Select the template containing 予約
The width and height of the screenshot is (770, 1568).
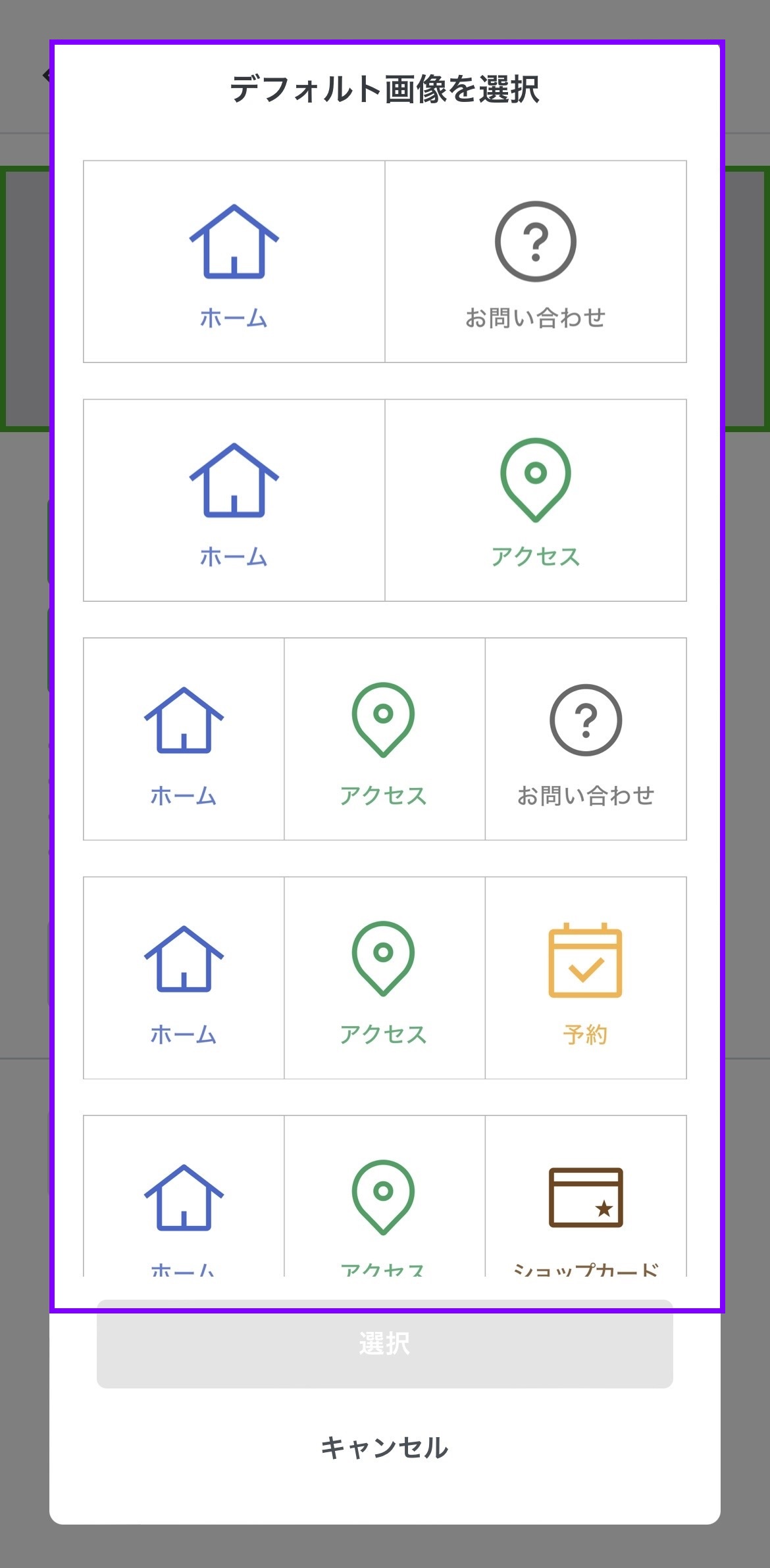pos(385,977)
